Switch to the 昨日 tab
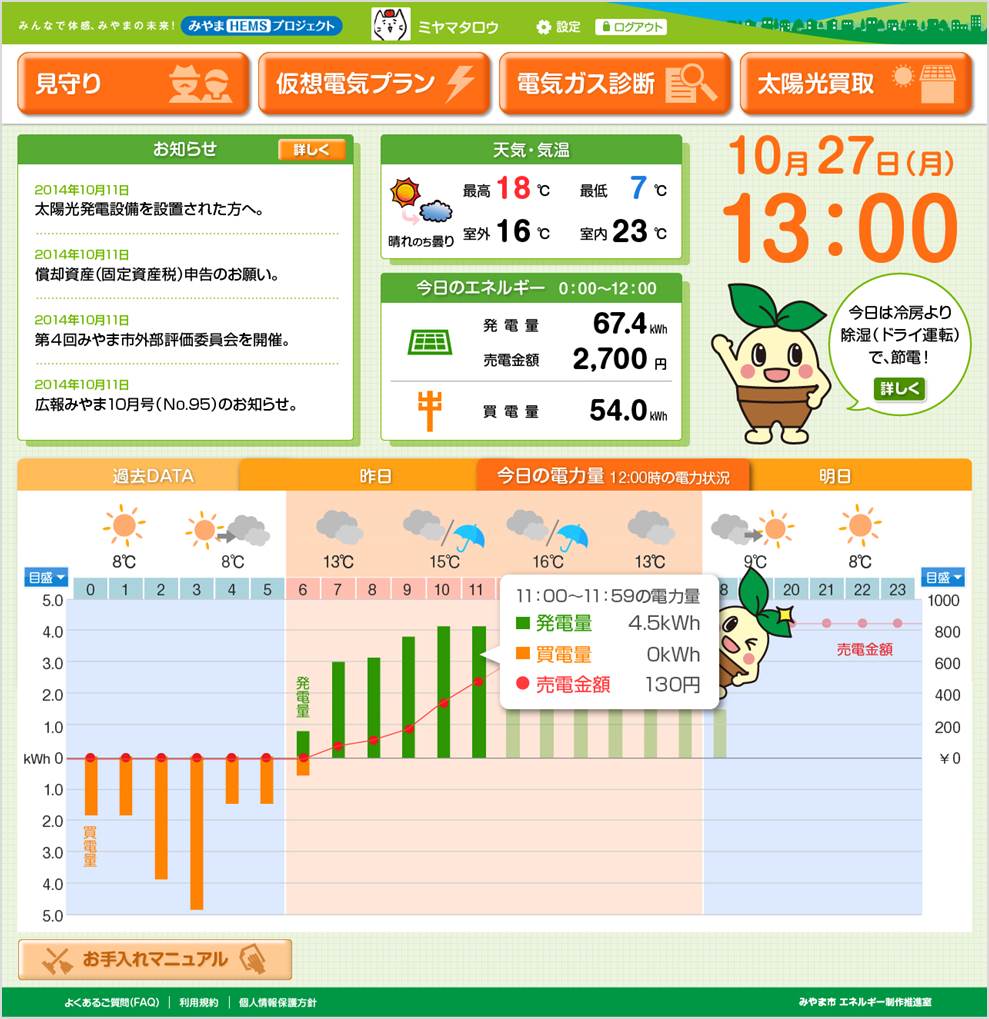This screenshot has width=989, height=1019. [x=375, y=476]
